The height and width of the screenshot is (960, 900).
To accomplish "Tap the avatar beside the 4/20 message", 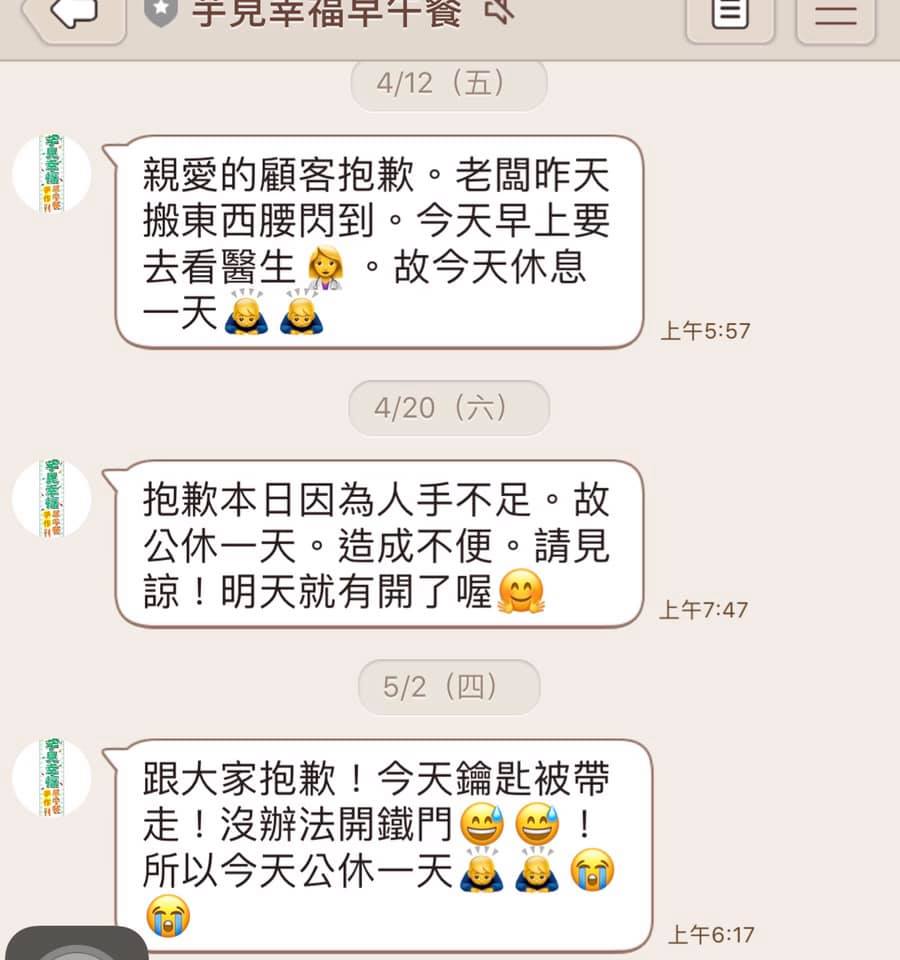I will 51,498.
